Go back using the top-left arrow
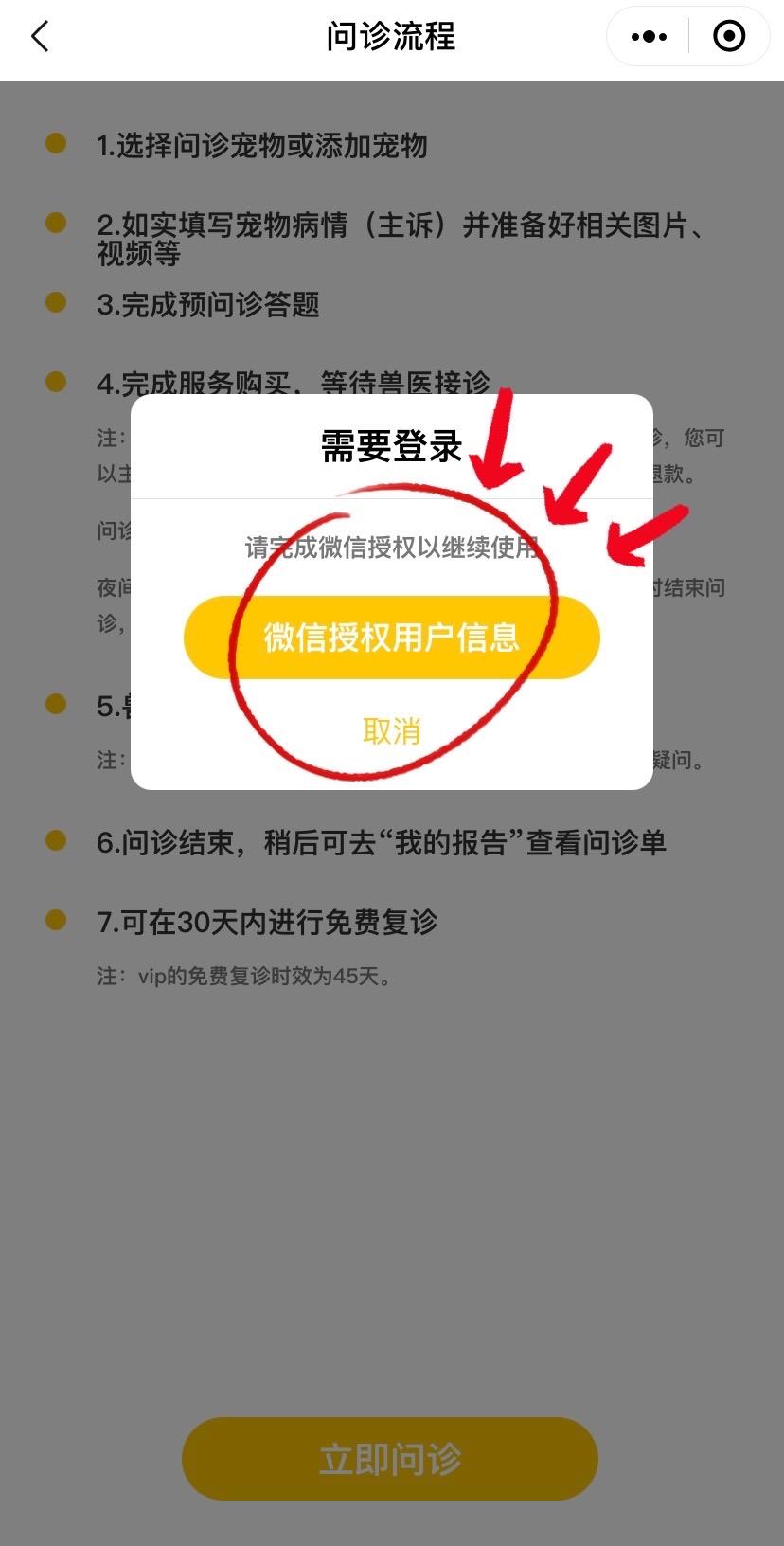This screenshot has width=784, height=1546. (40, 38)
